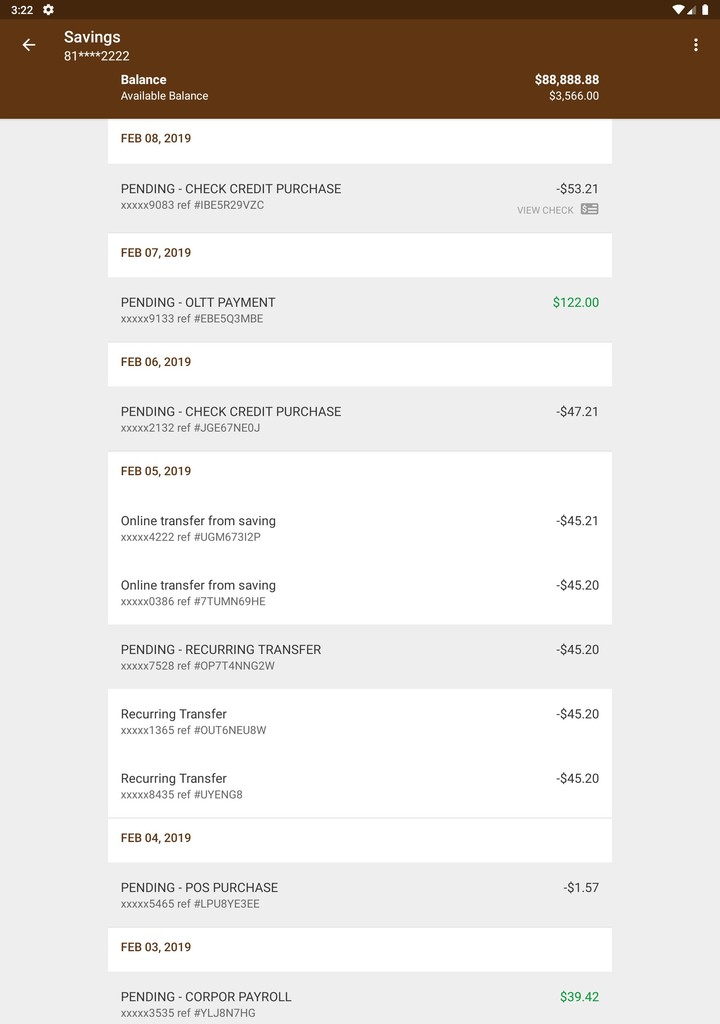The image size is (720, 1024).
Task: Open the overflow menu icon
Action: [697, 44]
